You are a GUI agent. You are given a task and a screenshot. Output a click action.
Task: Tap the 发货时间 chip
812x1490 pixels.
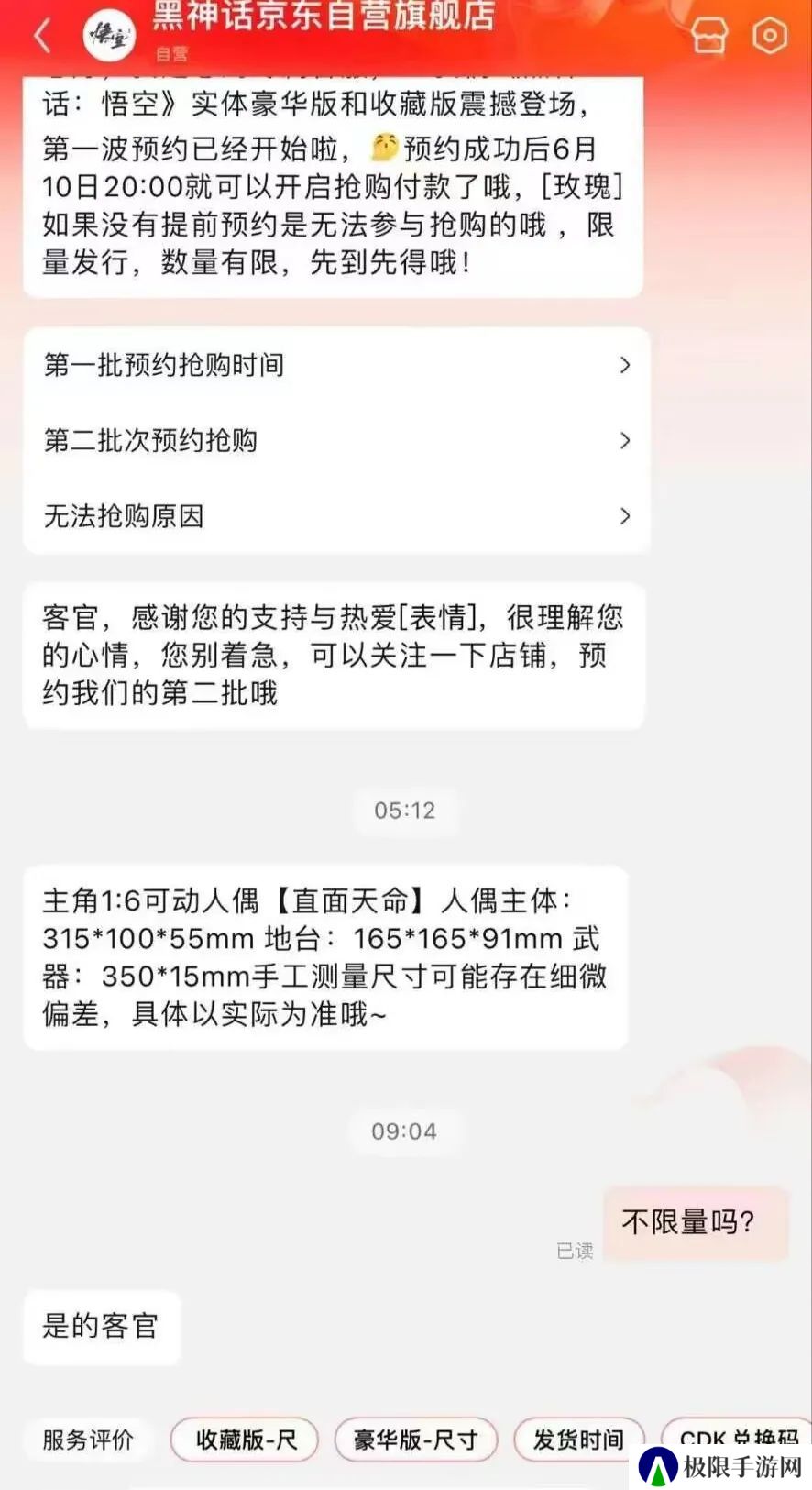(x=579, y=1440)
